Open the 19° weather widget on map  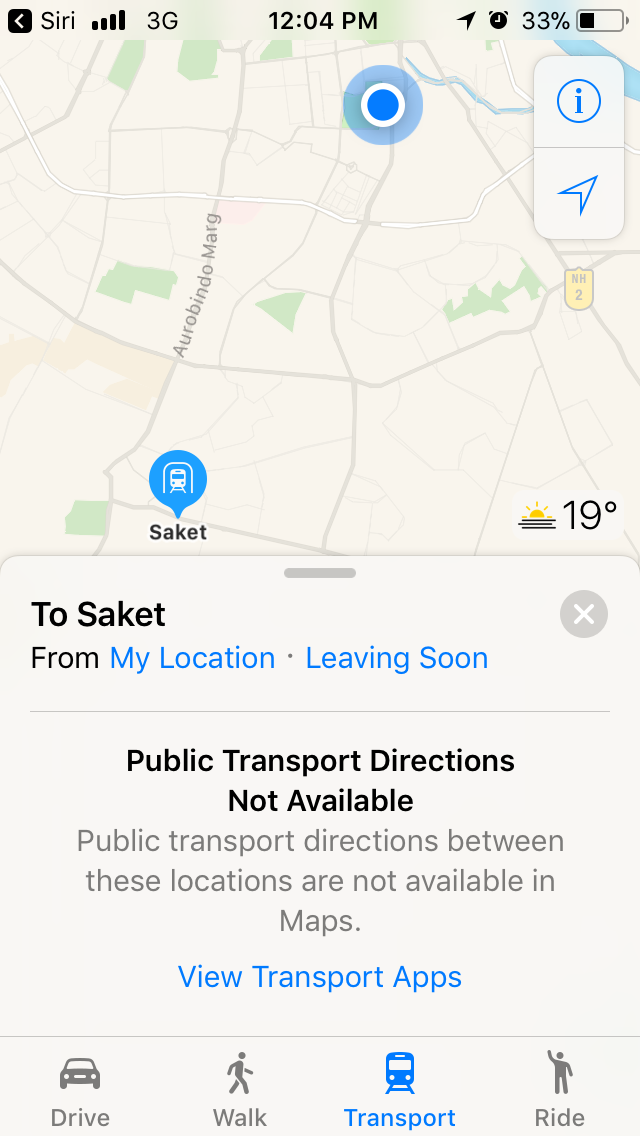click(567, 515)
